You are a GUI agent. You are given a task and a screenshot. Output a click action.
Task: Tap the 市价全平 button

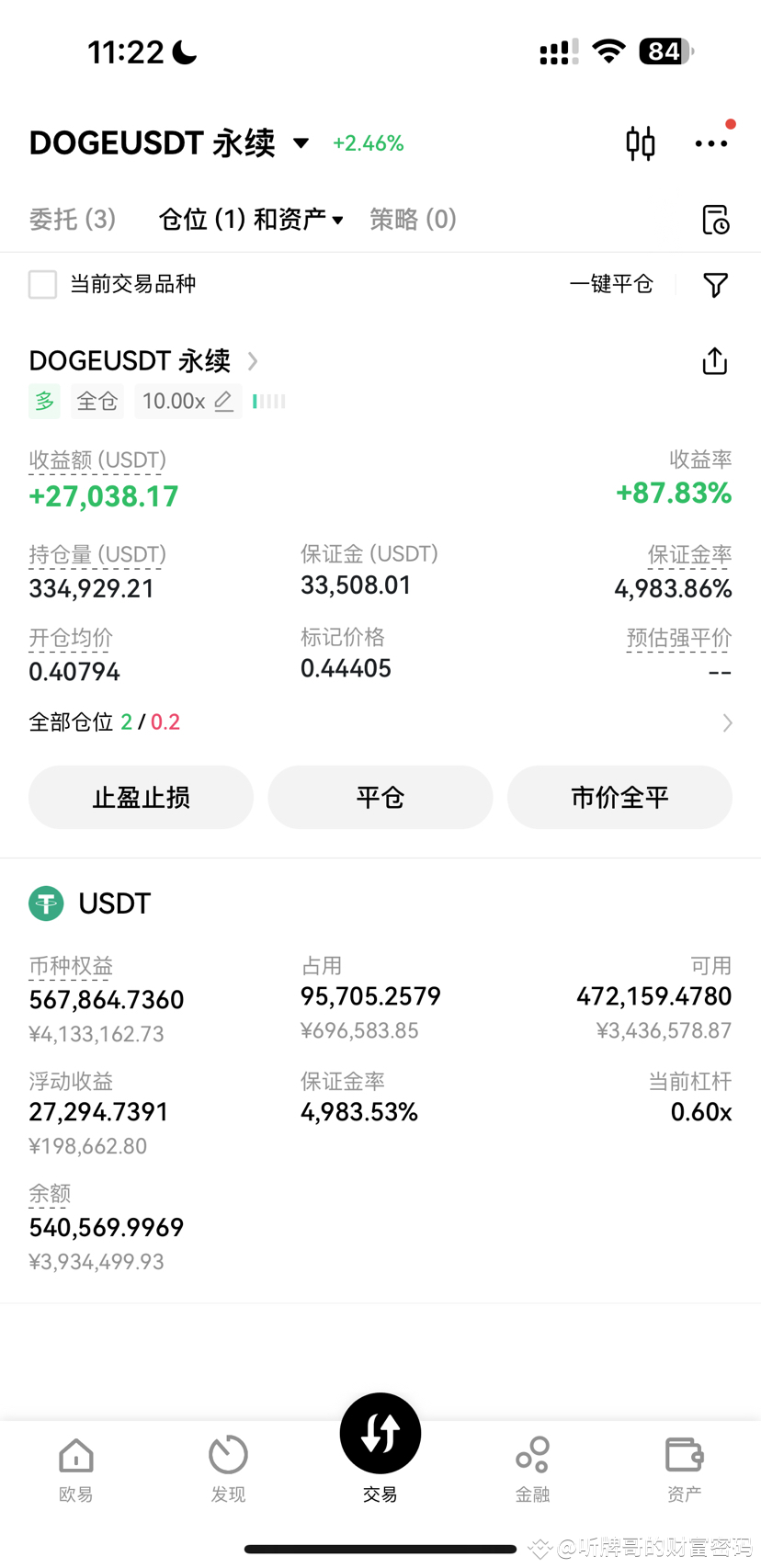[619, 797]
